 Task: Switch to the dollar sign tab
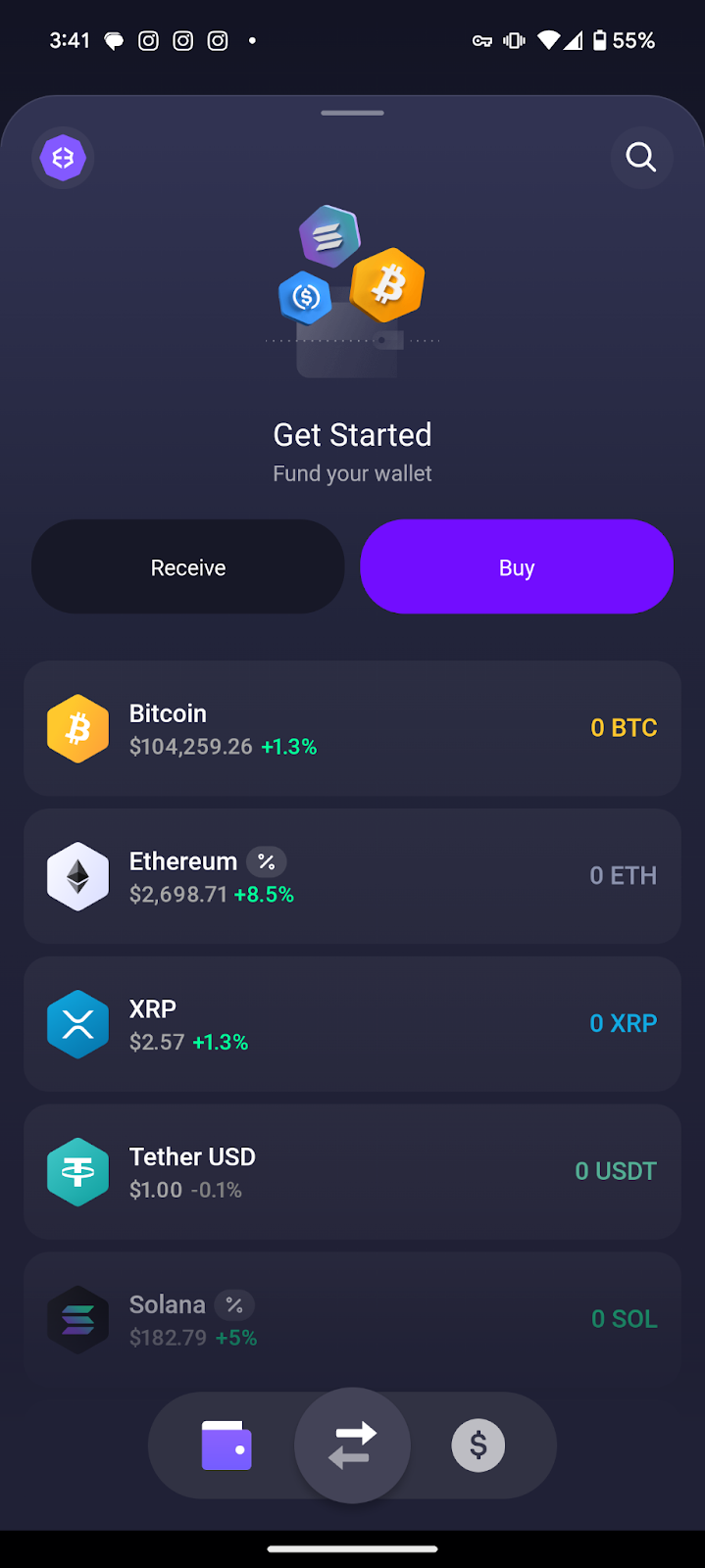click(x=478, y=1445)
